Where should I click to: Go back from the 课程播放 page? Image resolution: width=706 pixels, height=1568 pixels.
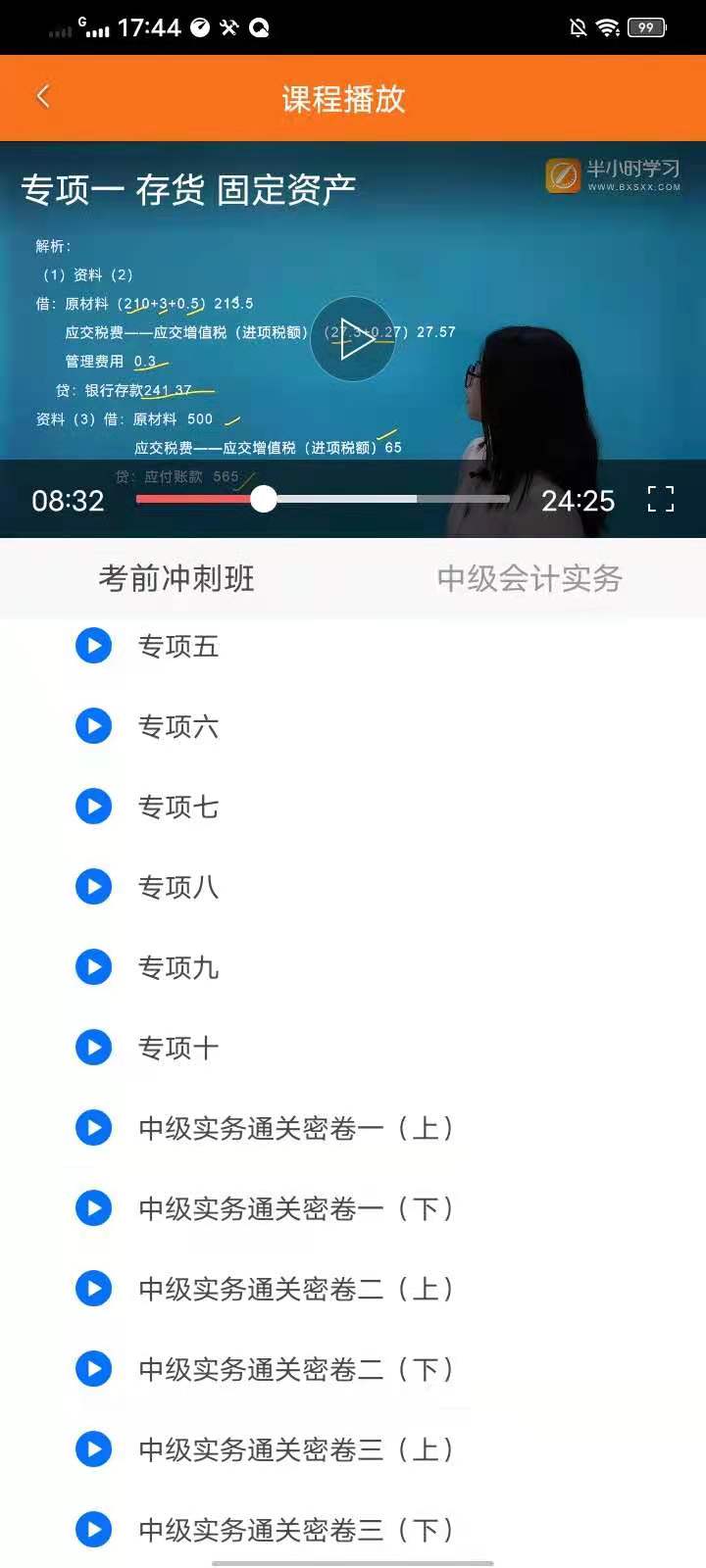pyautogui.click(x=43, y=97)
